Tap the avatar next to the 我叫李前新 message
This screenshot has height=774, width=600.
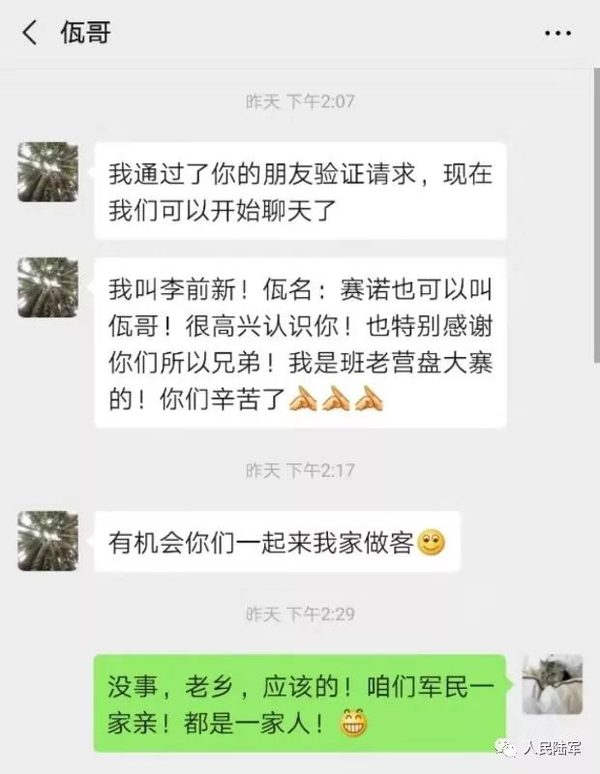pyautogui.click(x=47, y=288)
